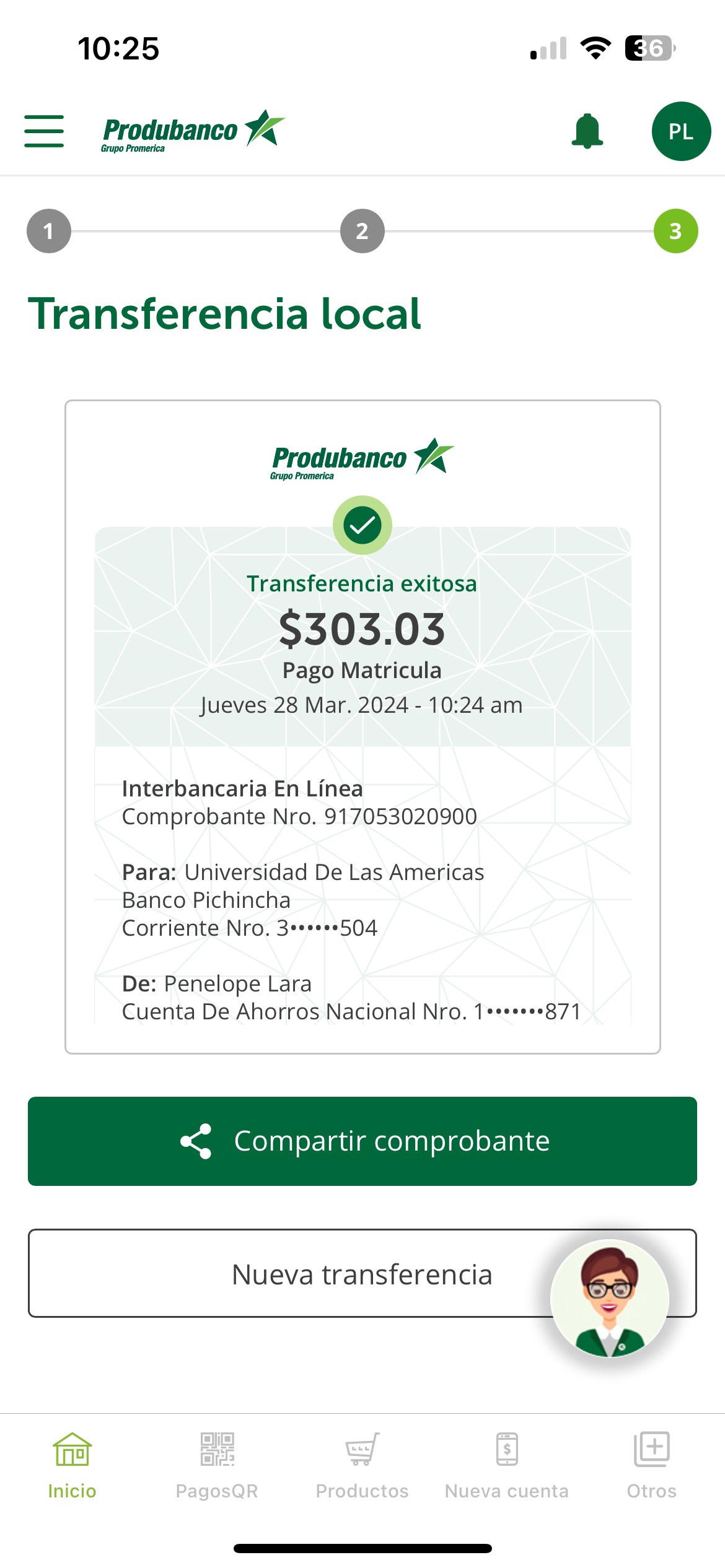Open the hamburger menu

[44, 131]
